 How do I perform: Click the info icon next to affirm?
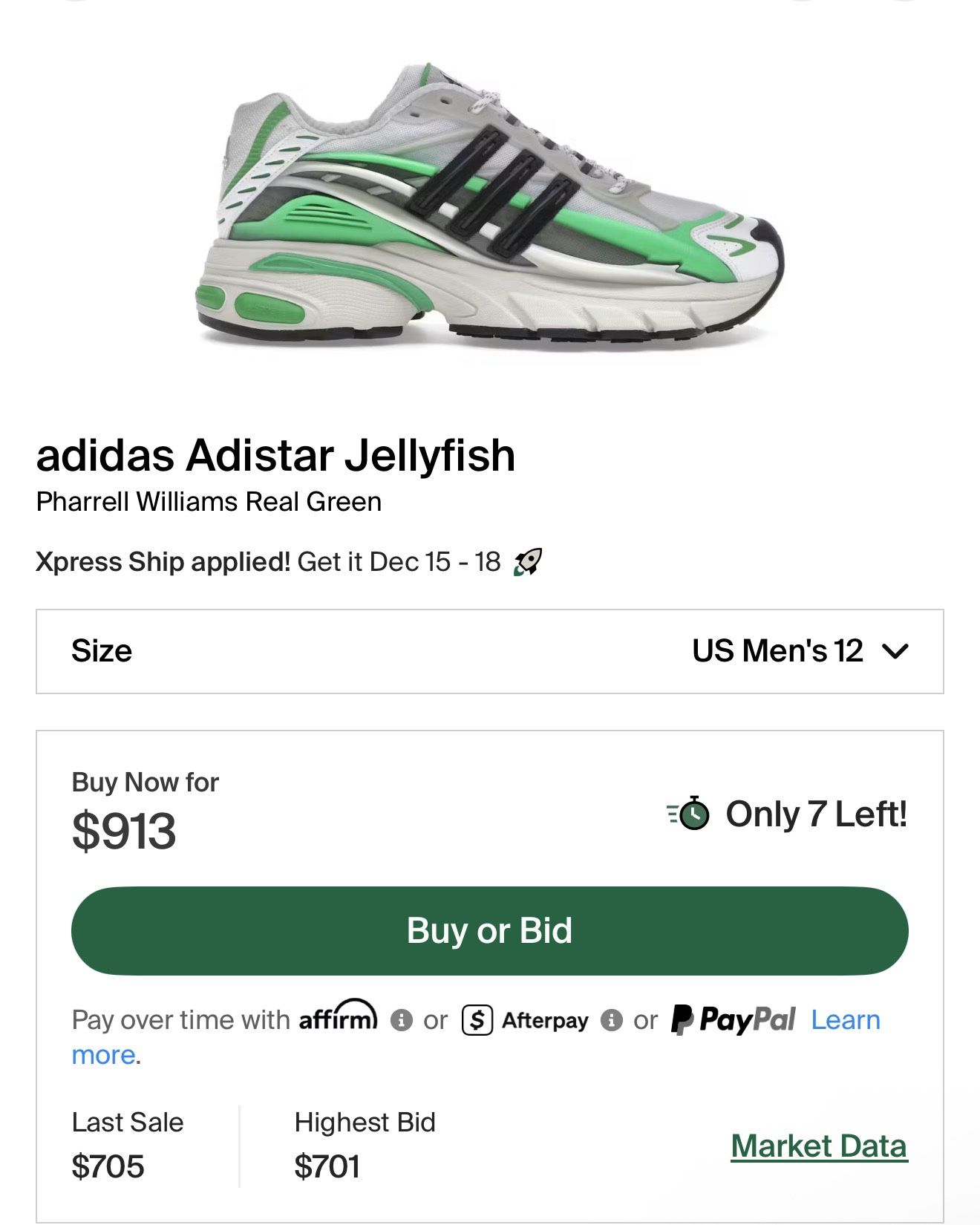pyautogui.click(x=402, y=1020)
